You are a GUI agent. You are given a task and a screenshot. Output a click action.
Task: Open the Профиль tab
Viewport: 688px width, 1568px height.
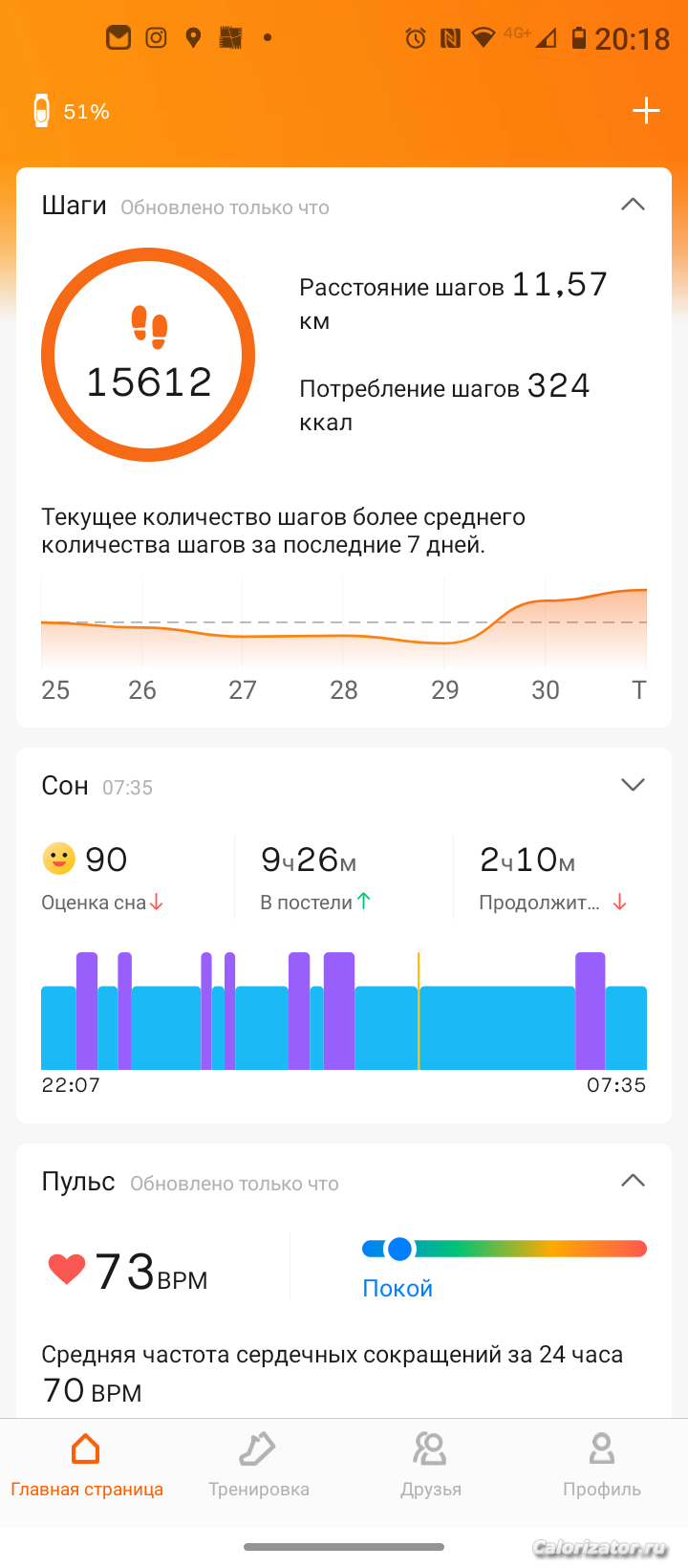601,1465
